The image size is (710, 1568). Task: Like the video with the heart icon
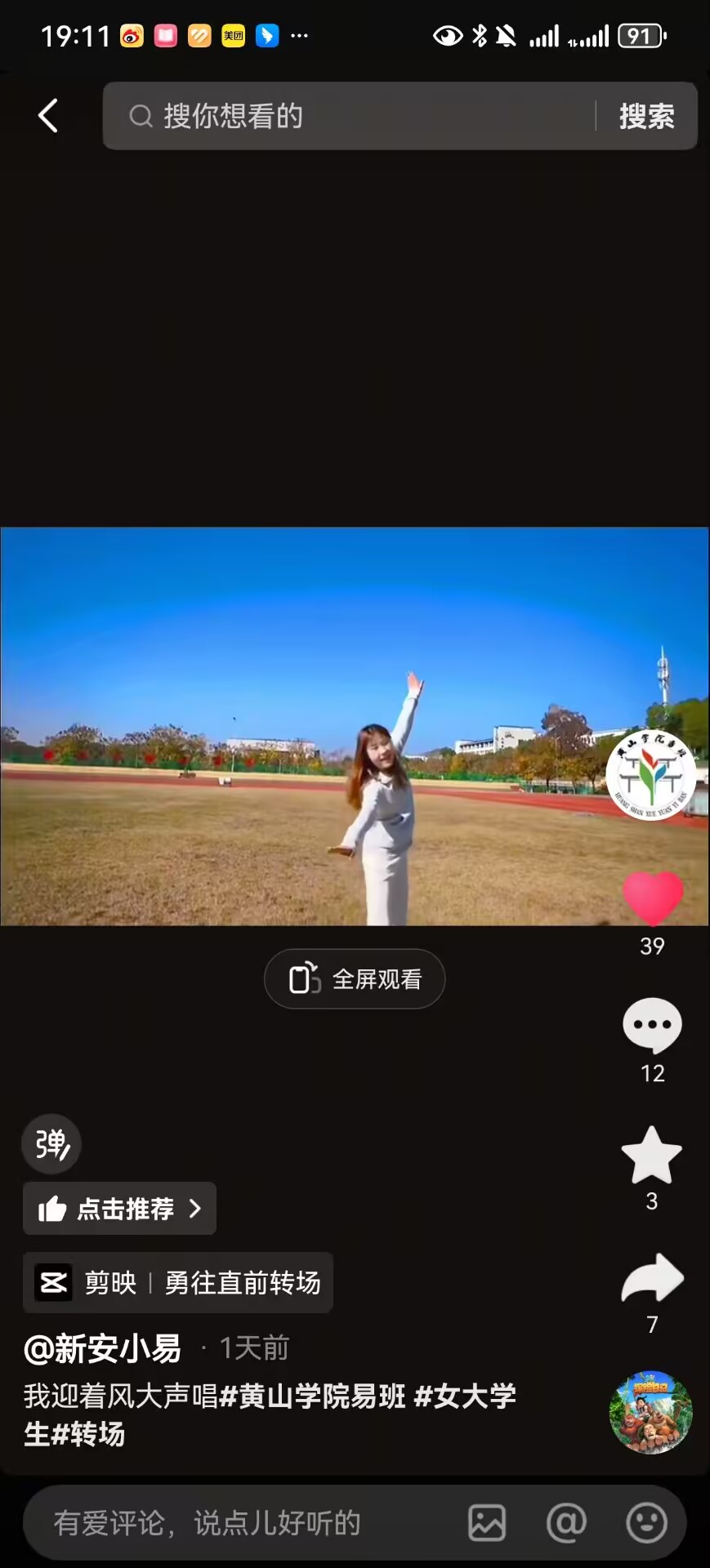[652, 898]
